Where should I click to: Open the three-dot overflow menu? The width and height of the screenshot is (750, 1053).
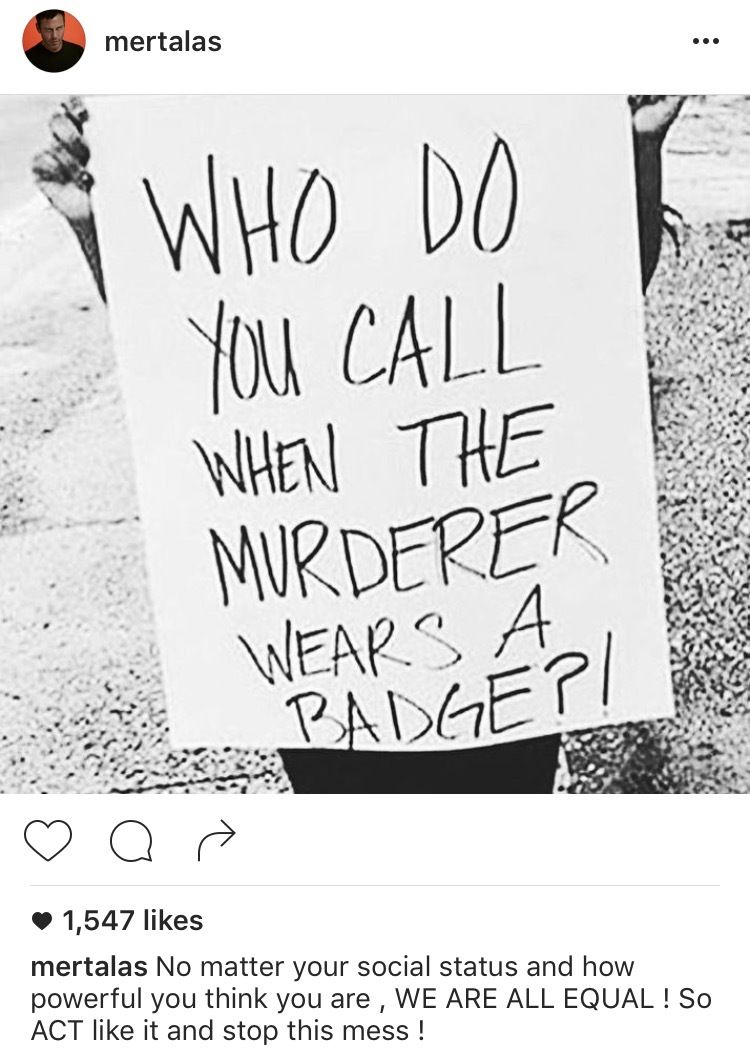[705, 42]
